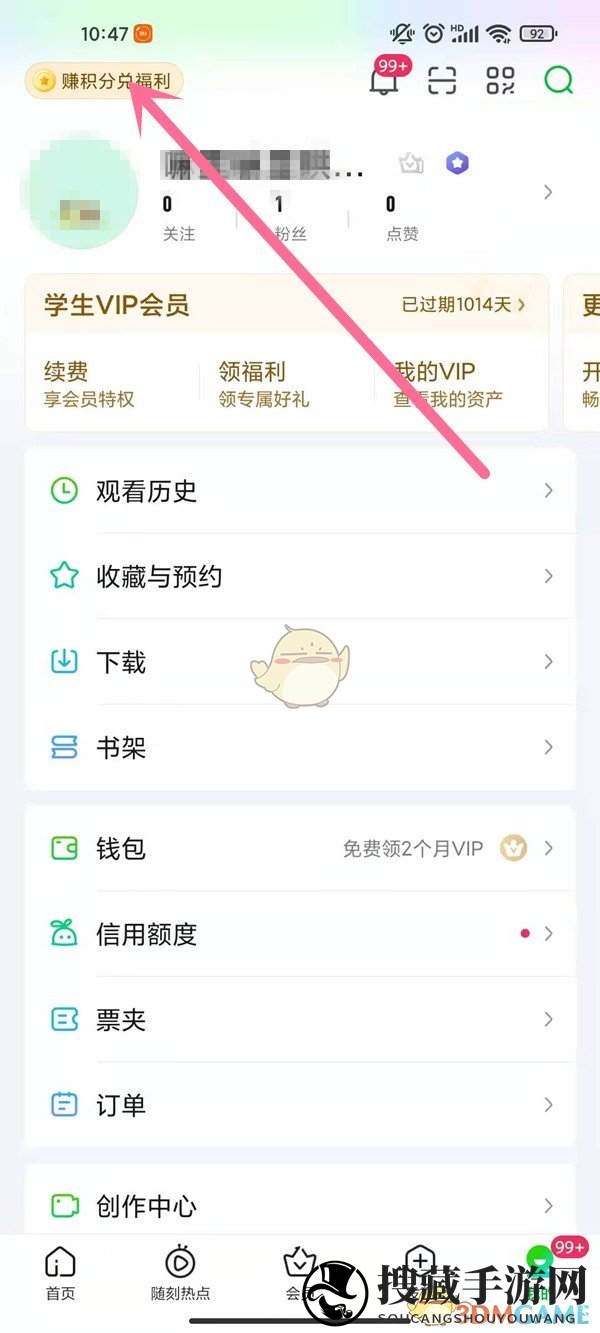Open 收藏与预约 favorites

[300, 577]
